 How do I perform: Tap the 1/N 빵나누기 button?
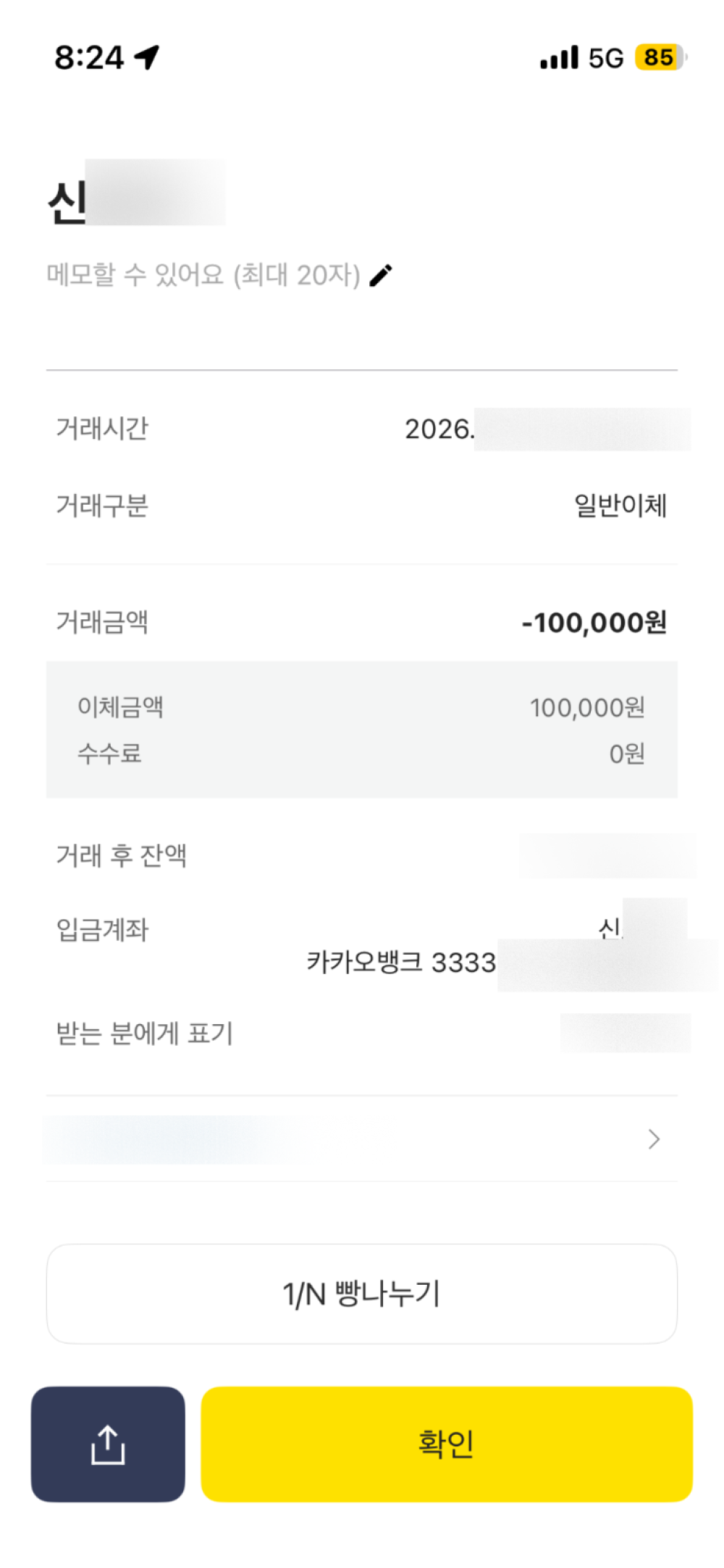coord(361,1294)
